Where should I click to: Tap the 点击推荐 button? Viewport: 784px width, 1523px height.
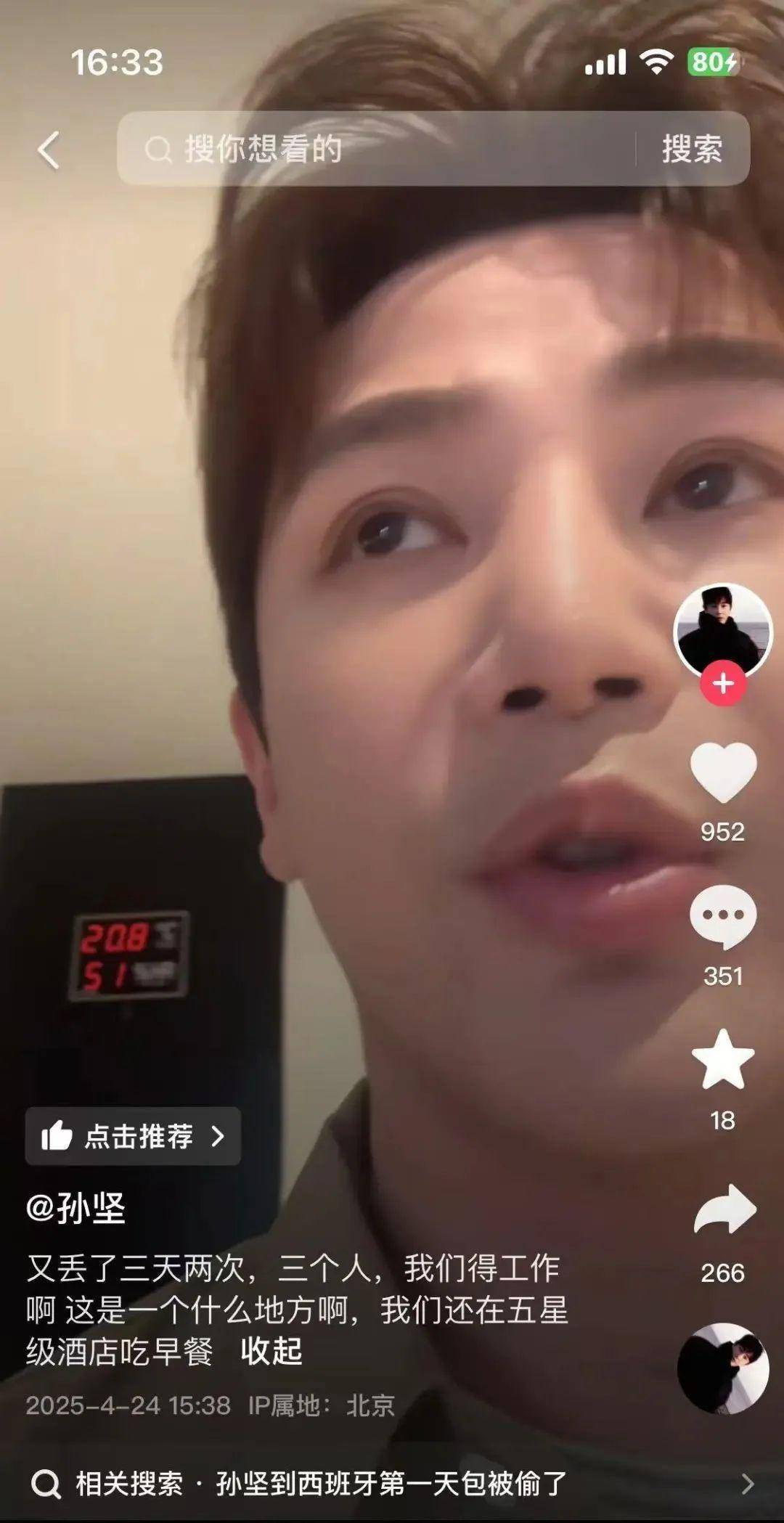[134, 1136]
